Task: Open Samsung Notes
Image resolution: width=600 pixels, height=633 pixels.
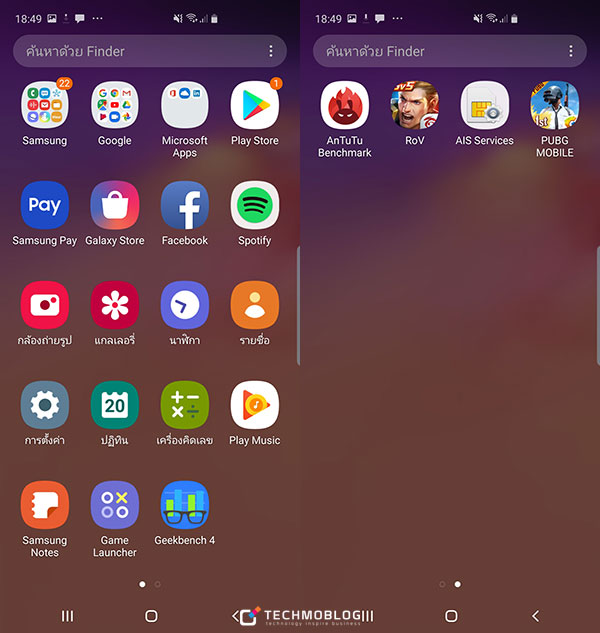Action: pos(45,505)
